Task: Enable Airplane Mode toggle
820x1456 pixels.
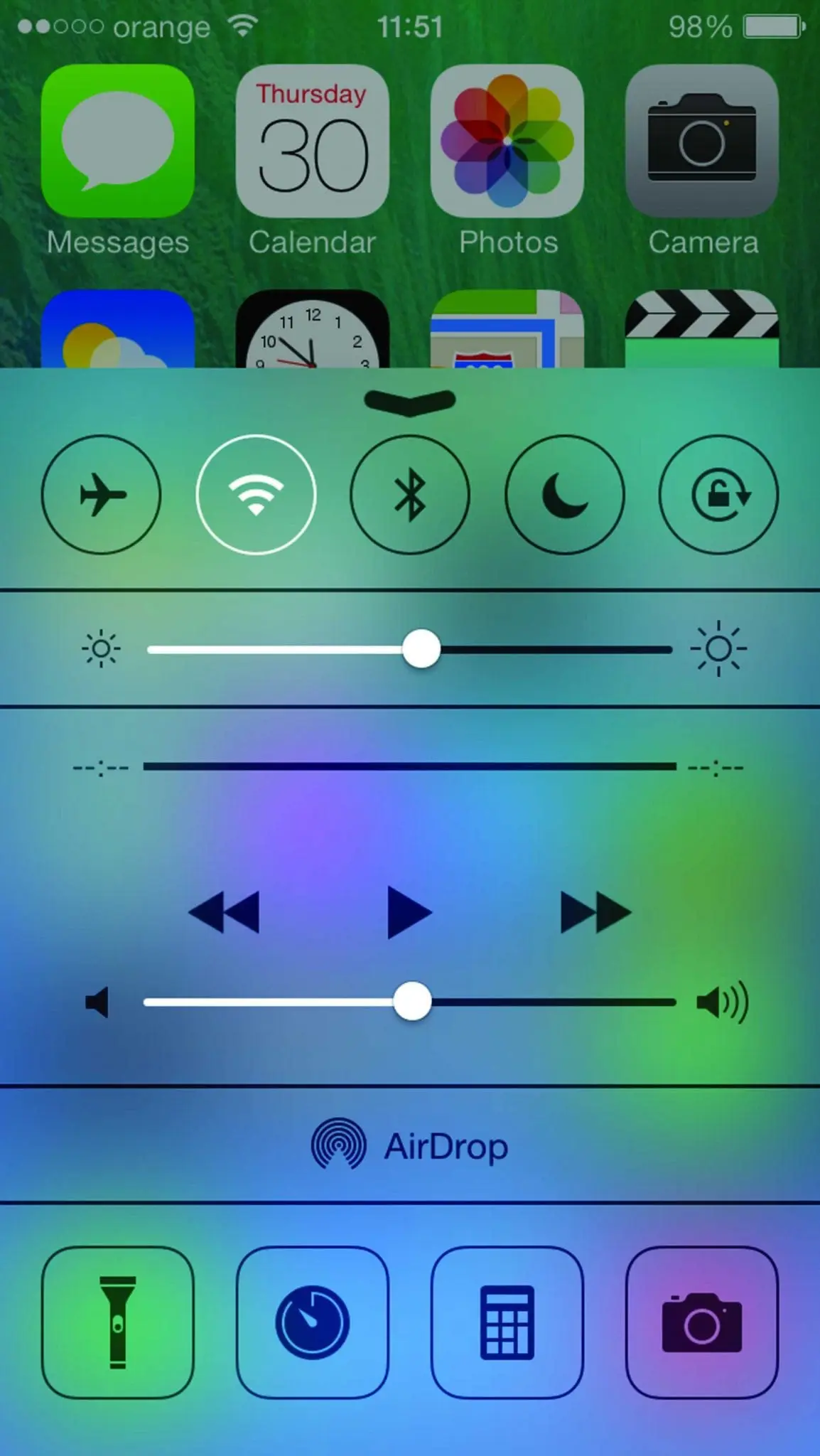Action: click(x=101, y=495)
